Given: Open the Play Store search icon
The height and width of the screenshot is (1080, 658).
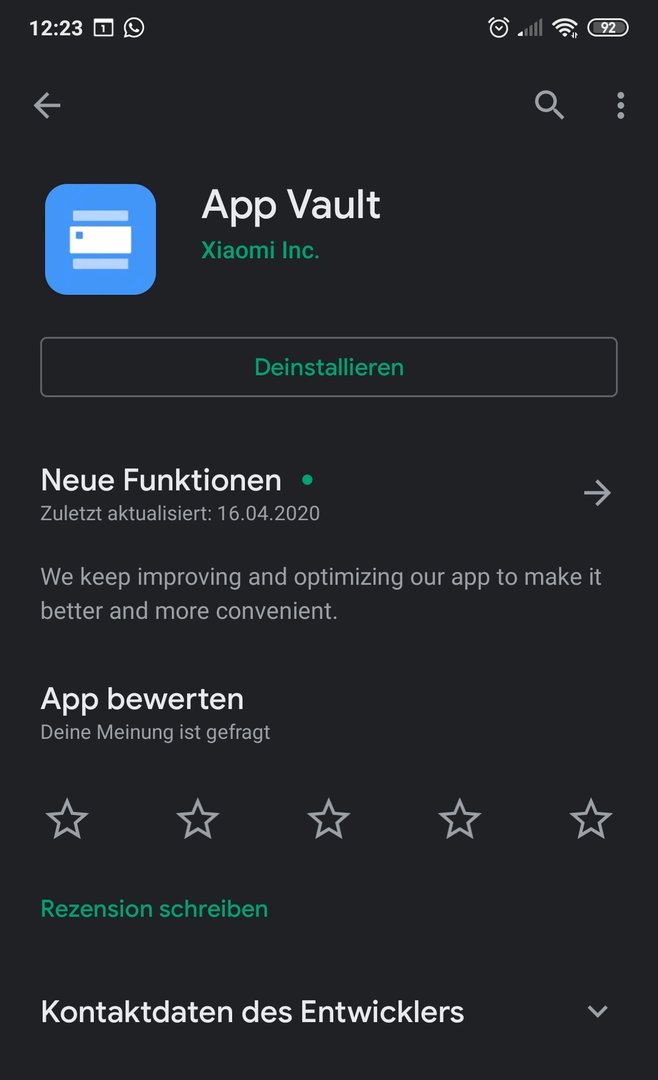Looking at the screenshot, I should click(x=549, y=105).
